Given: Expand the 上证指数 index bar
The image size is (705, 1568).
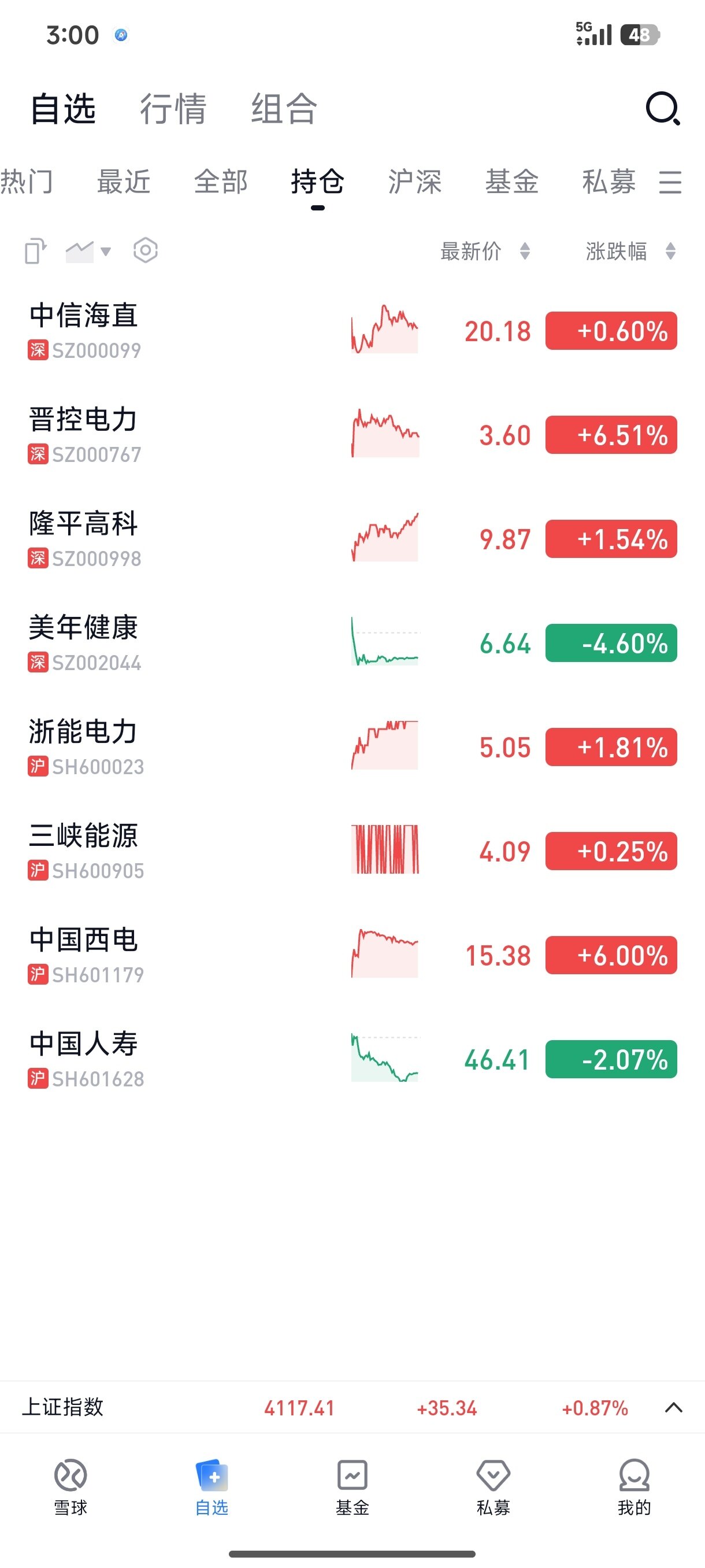Looking at the screenshot, I should coord(673,1407).
